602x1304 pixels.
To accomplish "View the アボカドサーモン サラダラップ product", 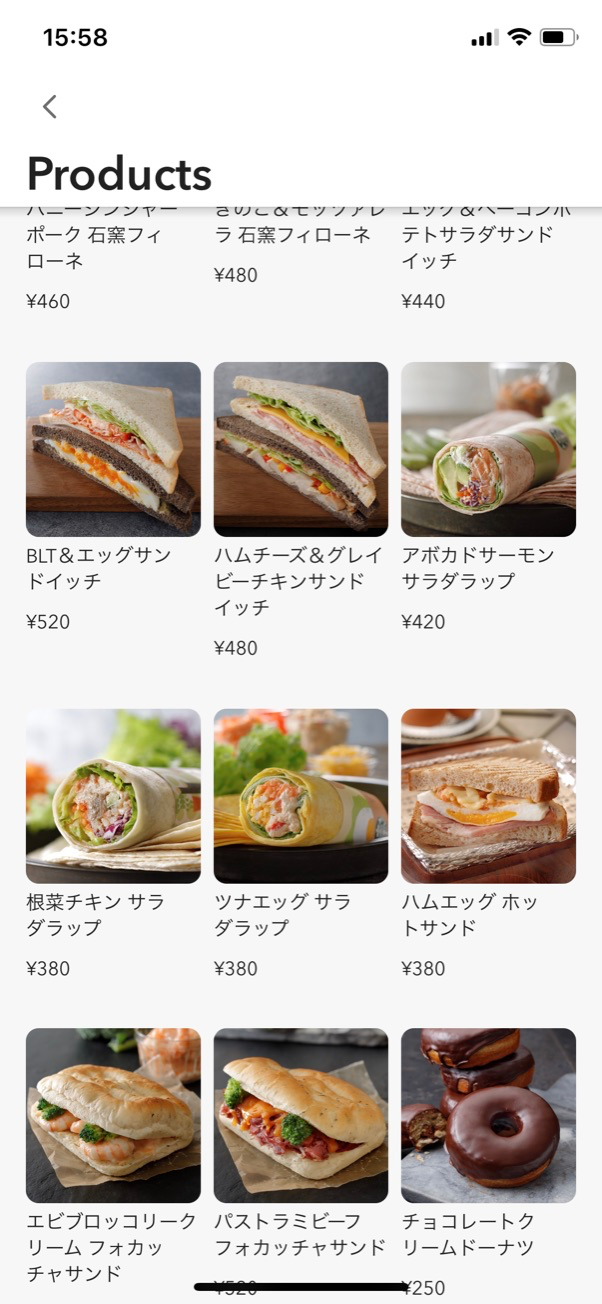I will point(488,450).
